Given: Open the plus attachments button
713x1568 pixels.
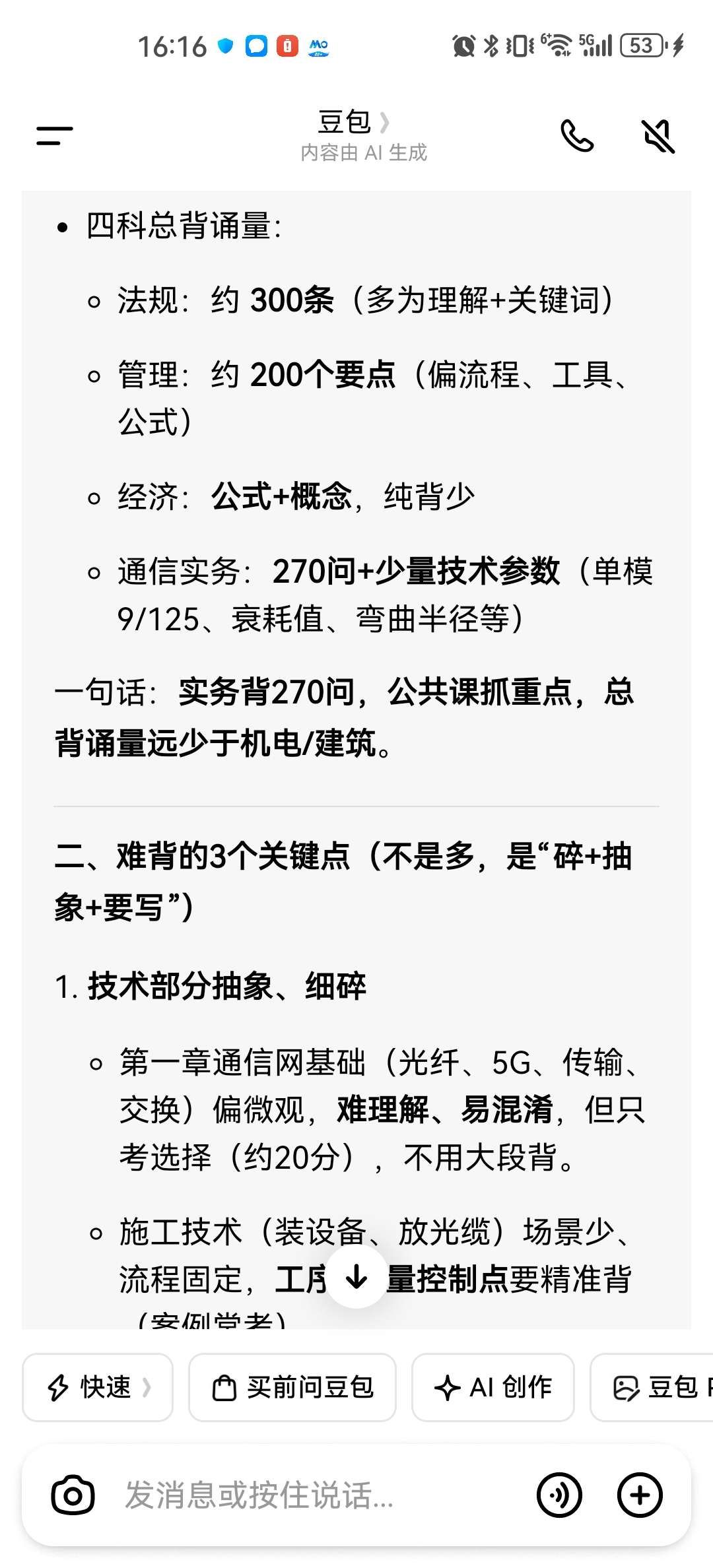Looking at the screenshot, I should coord(640,1495).
